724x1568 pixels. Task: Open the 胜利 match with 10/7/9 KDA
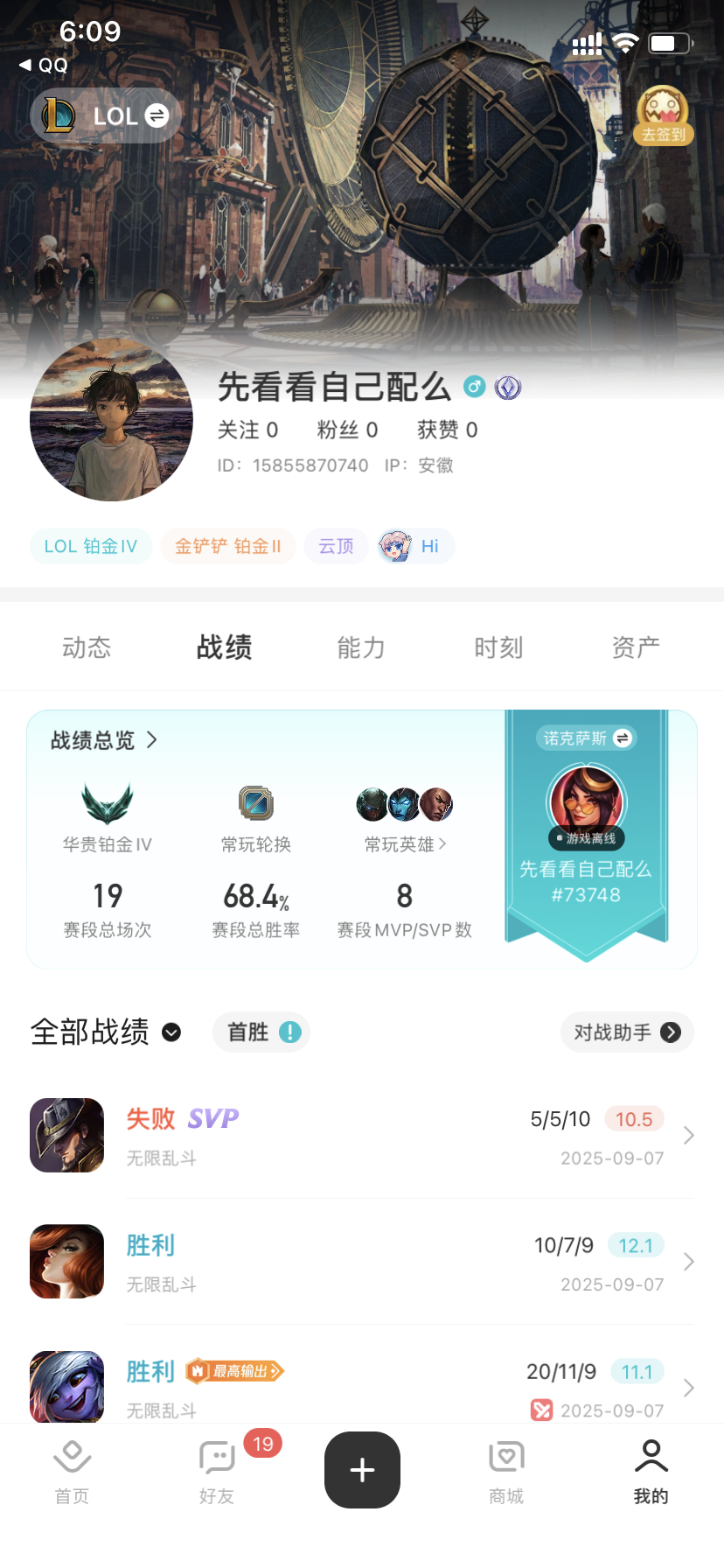click(362, 1262)
